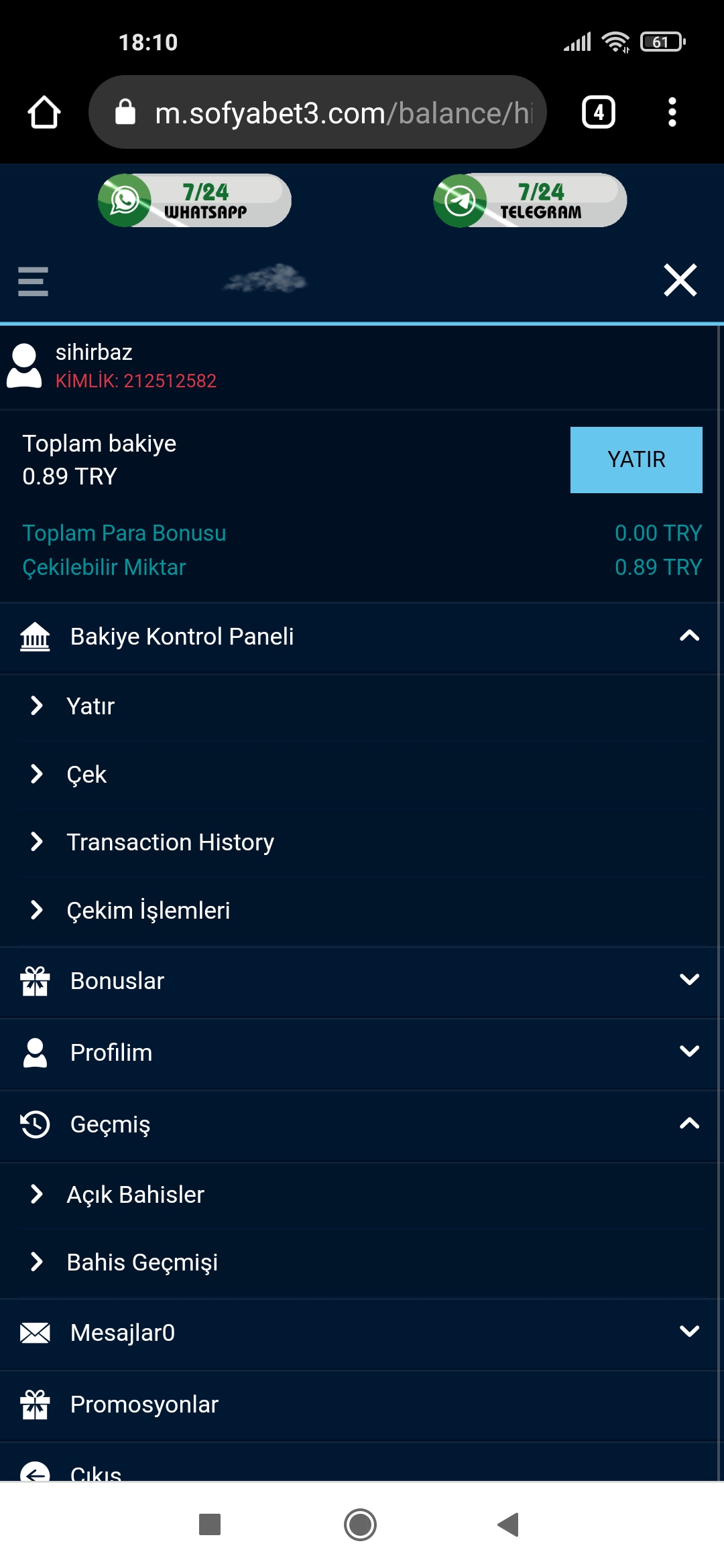Open Transaction History
724x1568 pixels.
point(362,842)
